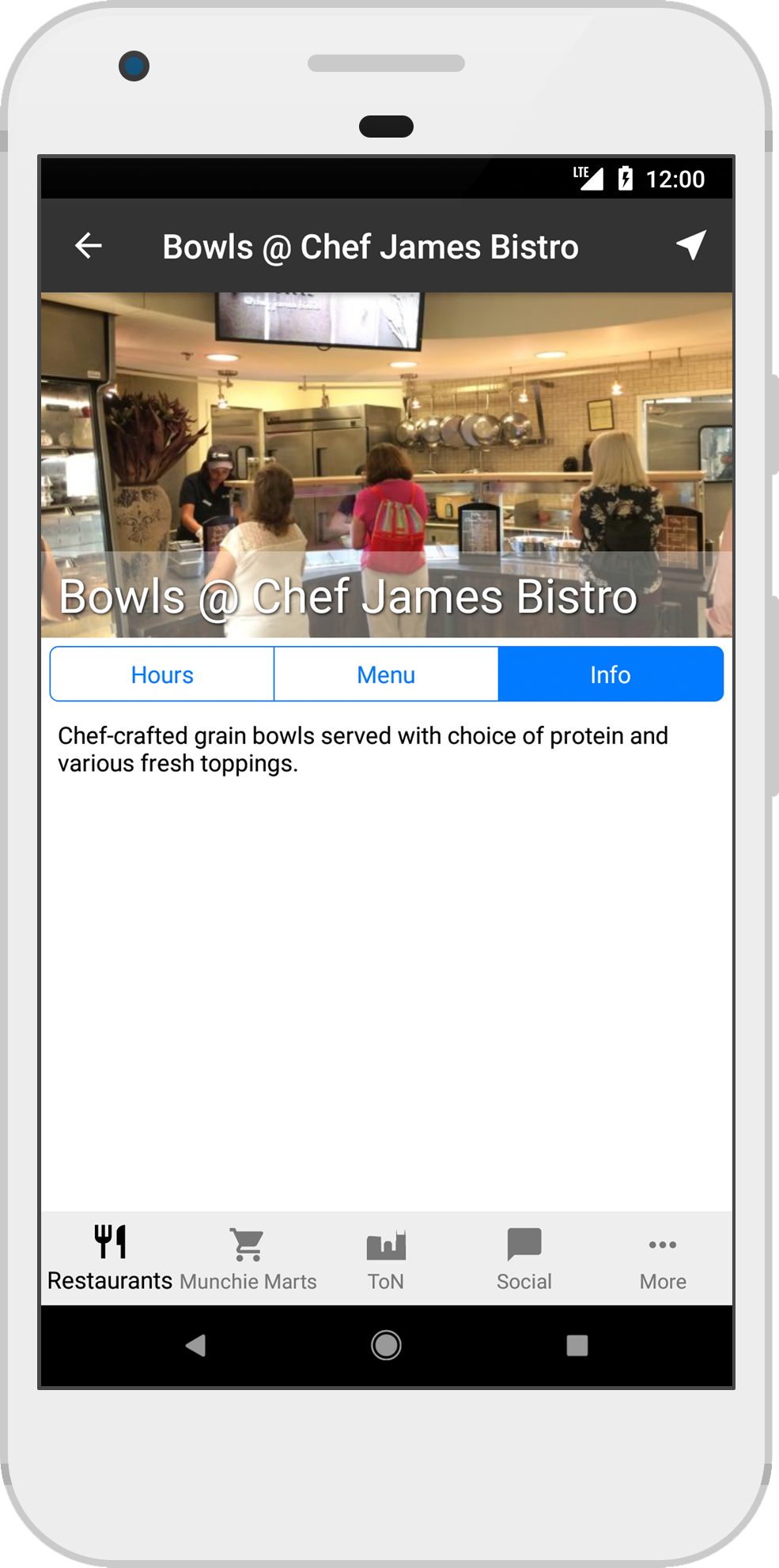
Task: Open the ToN tab
Action: pyautogui.click(x=386, y=1258)
